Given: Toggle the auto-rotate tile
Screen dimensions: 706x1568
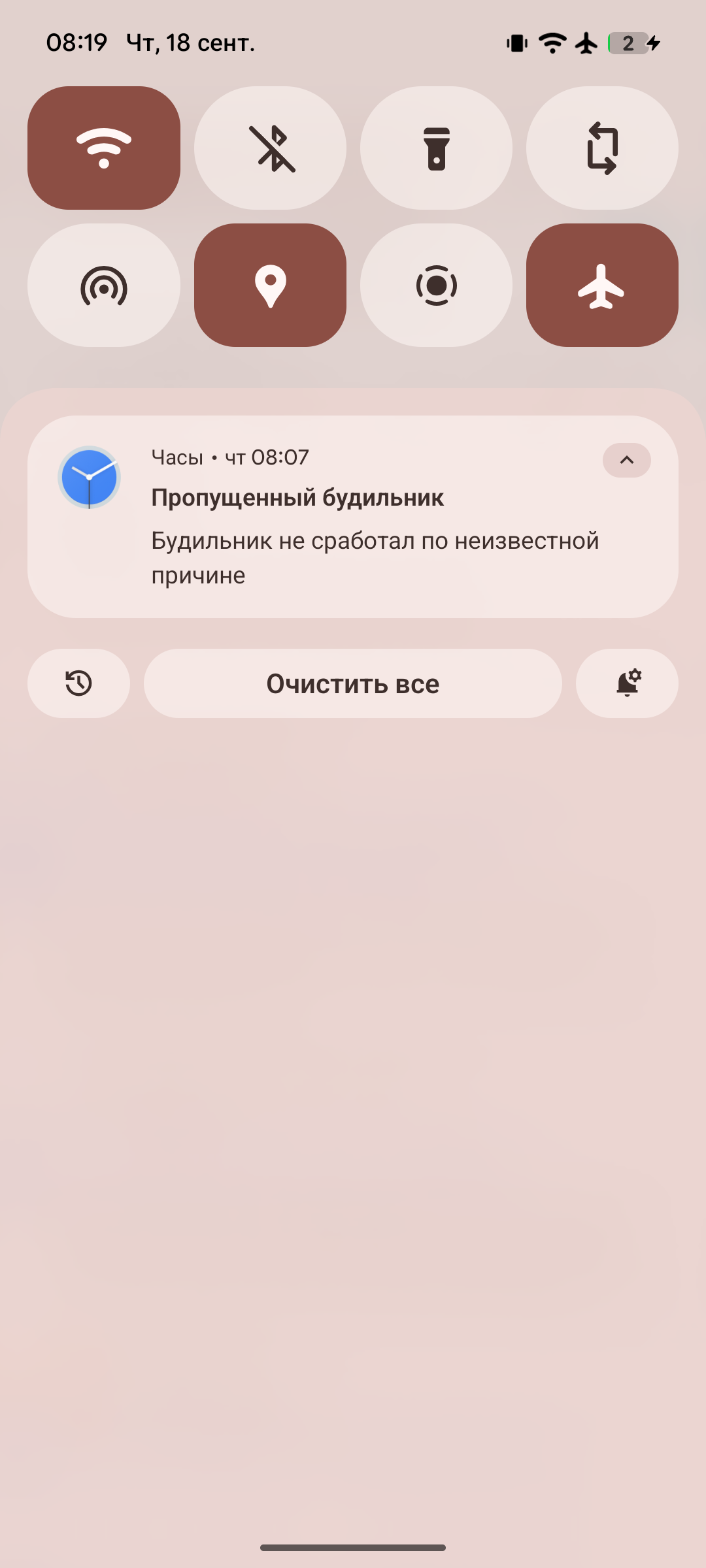Looking at the screenshot, I should [602, 148].
